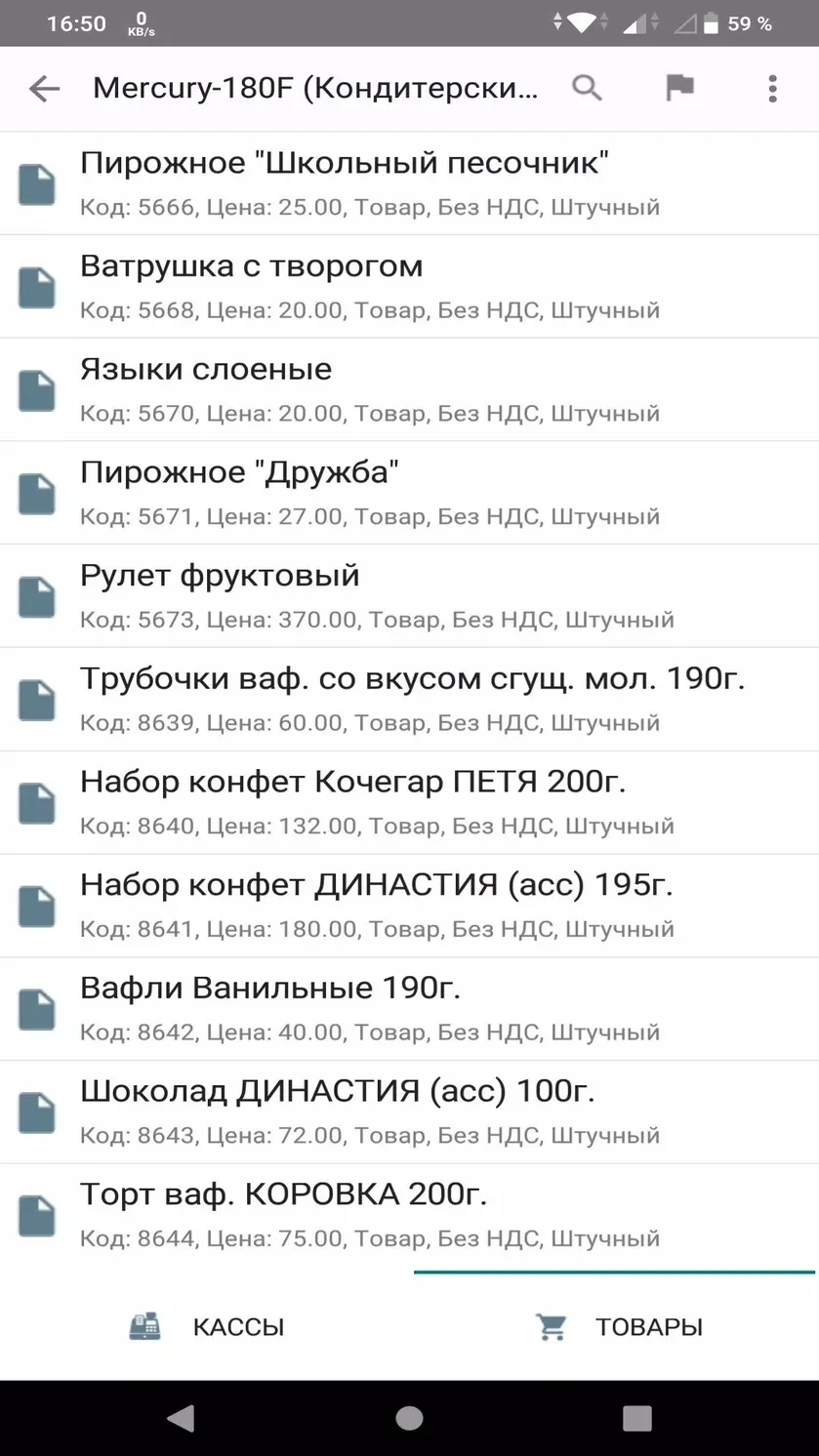Switch to the КАССЫ tab
819x1456 pixels.
(206, 1326)
